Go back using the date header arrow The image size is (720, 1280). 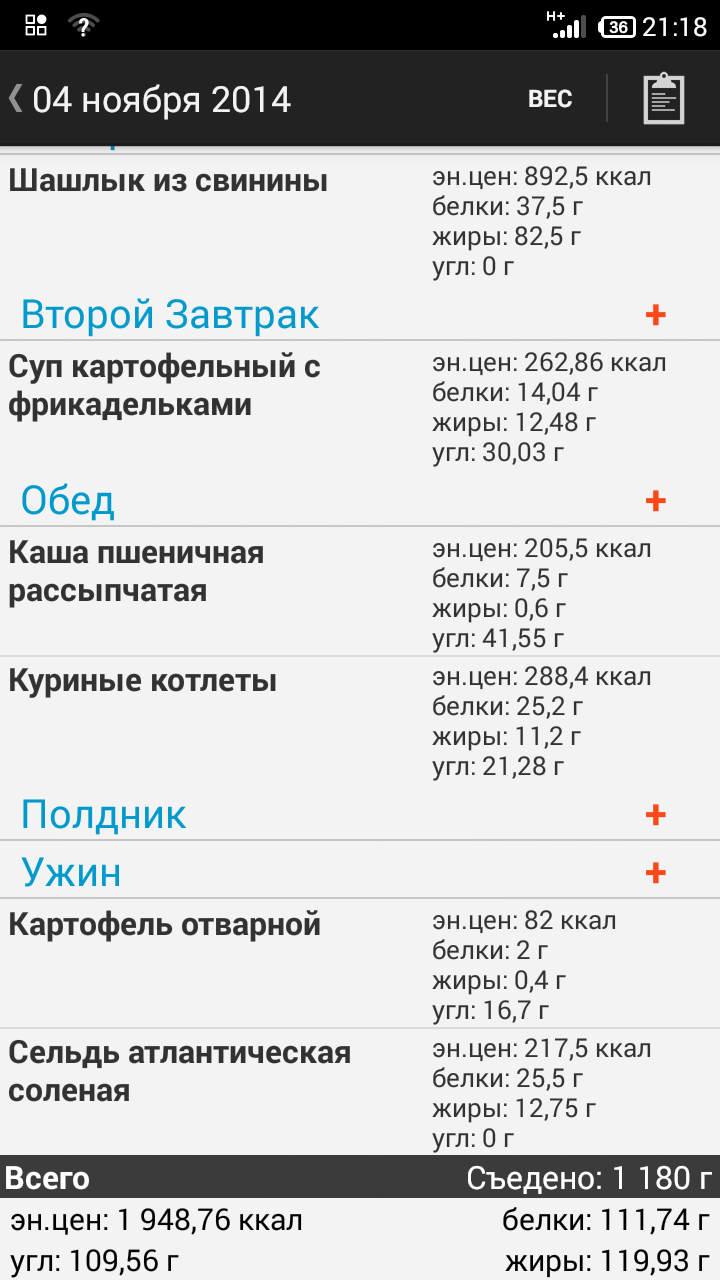click(16, 98)
